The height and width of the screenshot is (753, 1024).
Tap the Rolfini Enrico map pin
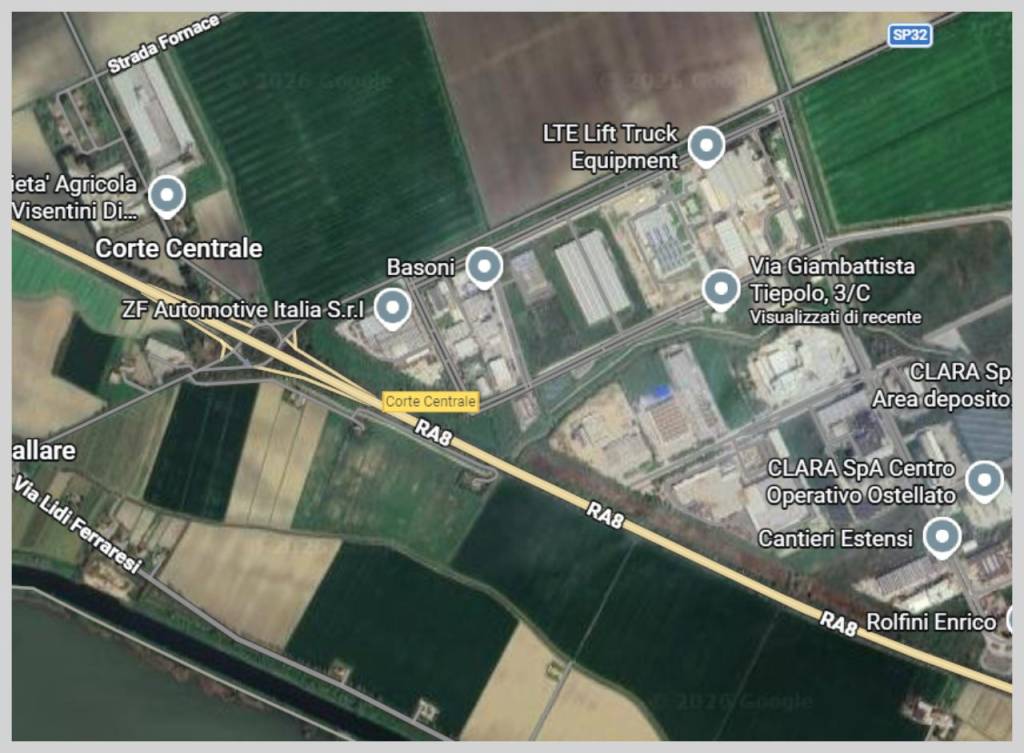pyautogui.click(x=1008, y=622)
